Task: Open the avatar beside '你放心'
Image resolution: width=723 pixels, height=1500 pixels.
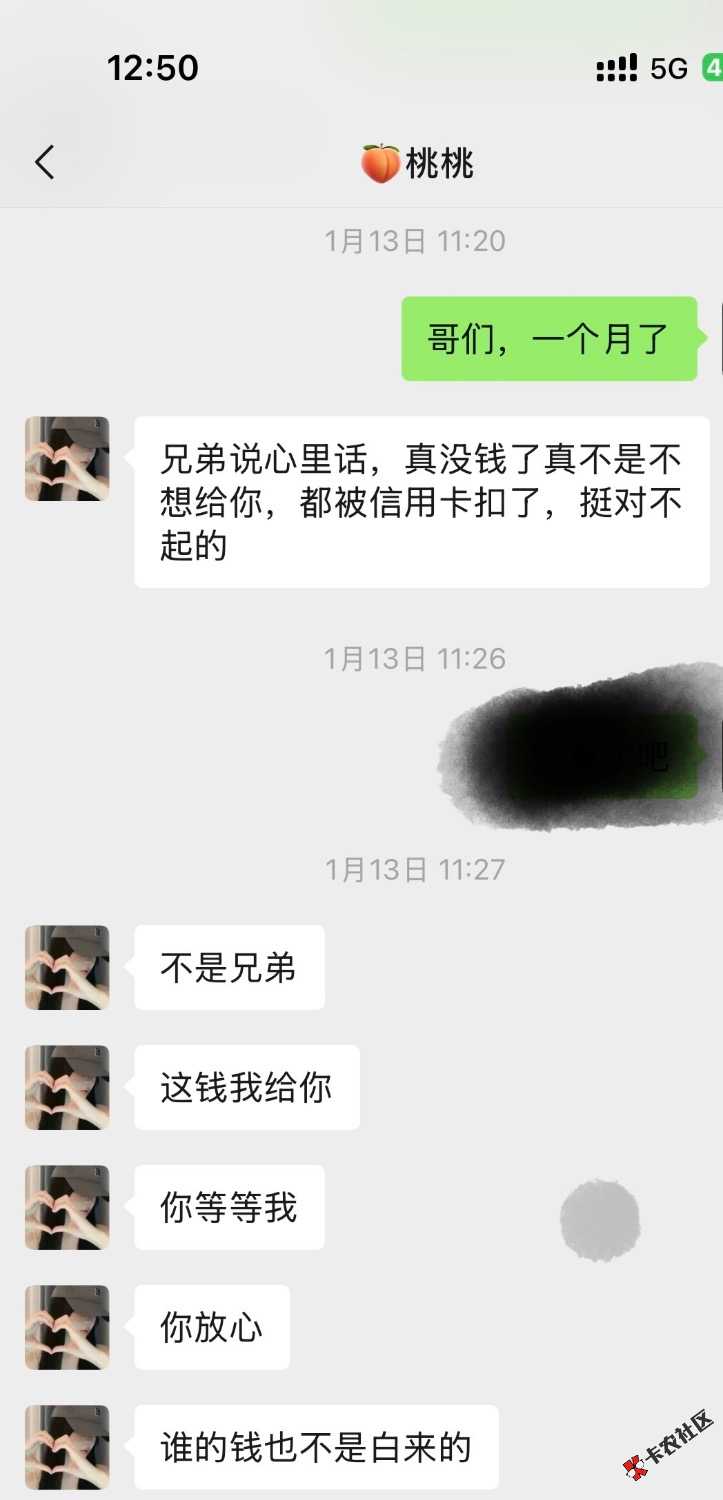Action: pos(67,1327)
